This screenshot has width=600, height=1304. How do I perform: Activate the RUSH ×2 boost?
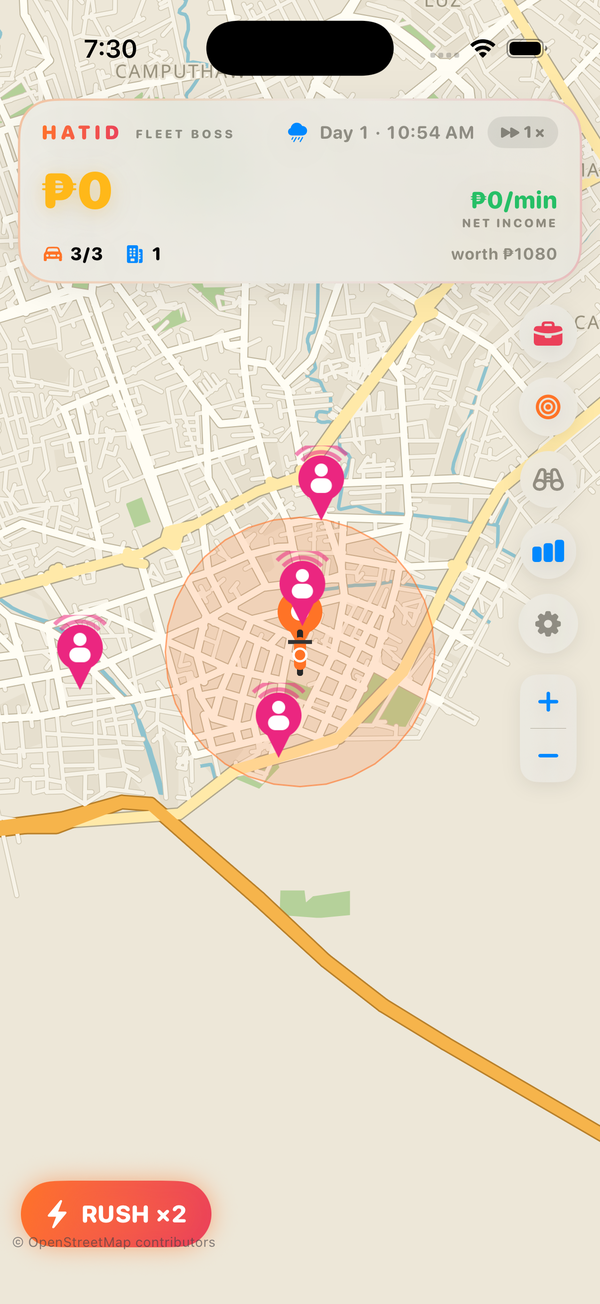tap(116, 1214)
